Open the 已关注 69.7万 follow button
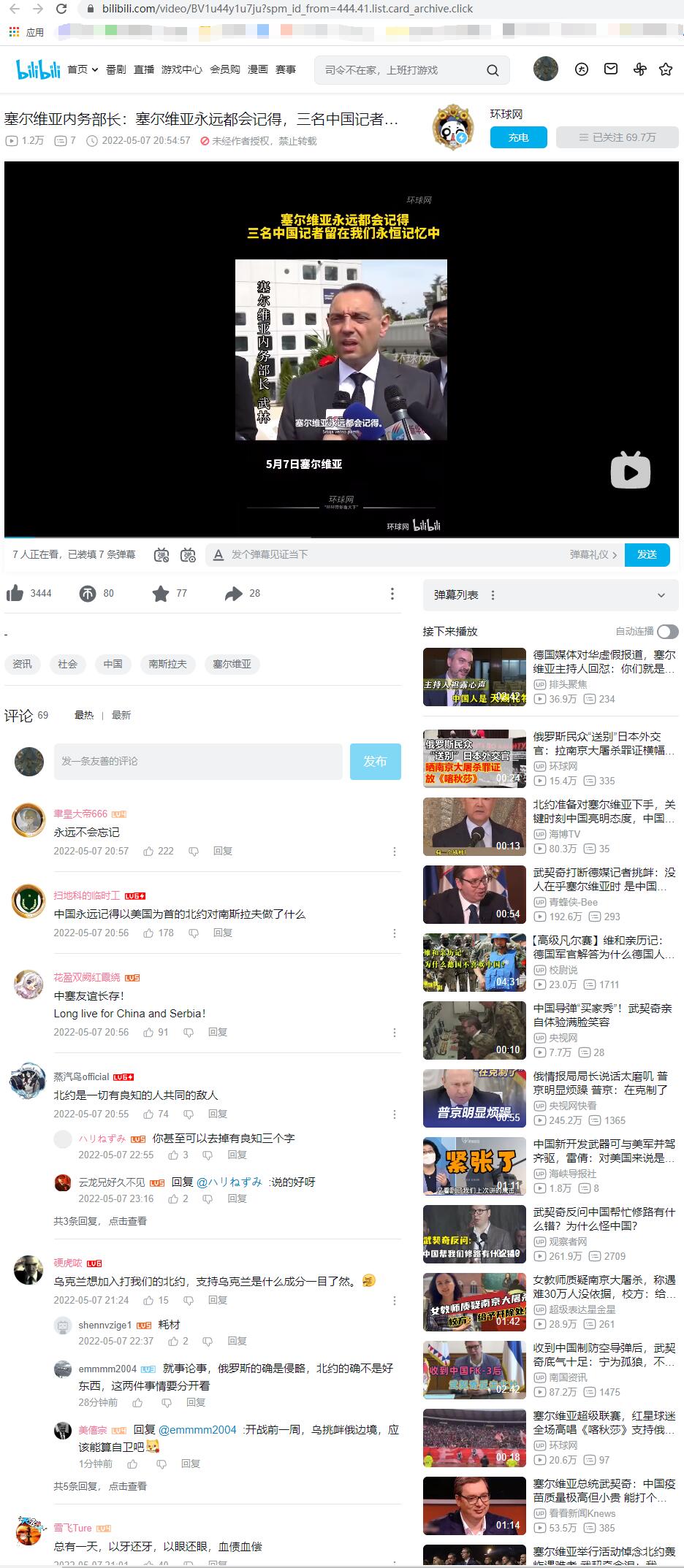684x1568 pixels. click(x=617, y=137)
